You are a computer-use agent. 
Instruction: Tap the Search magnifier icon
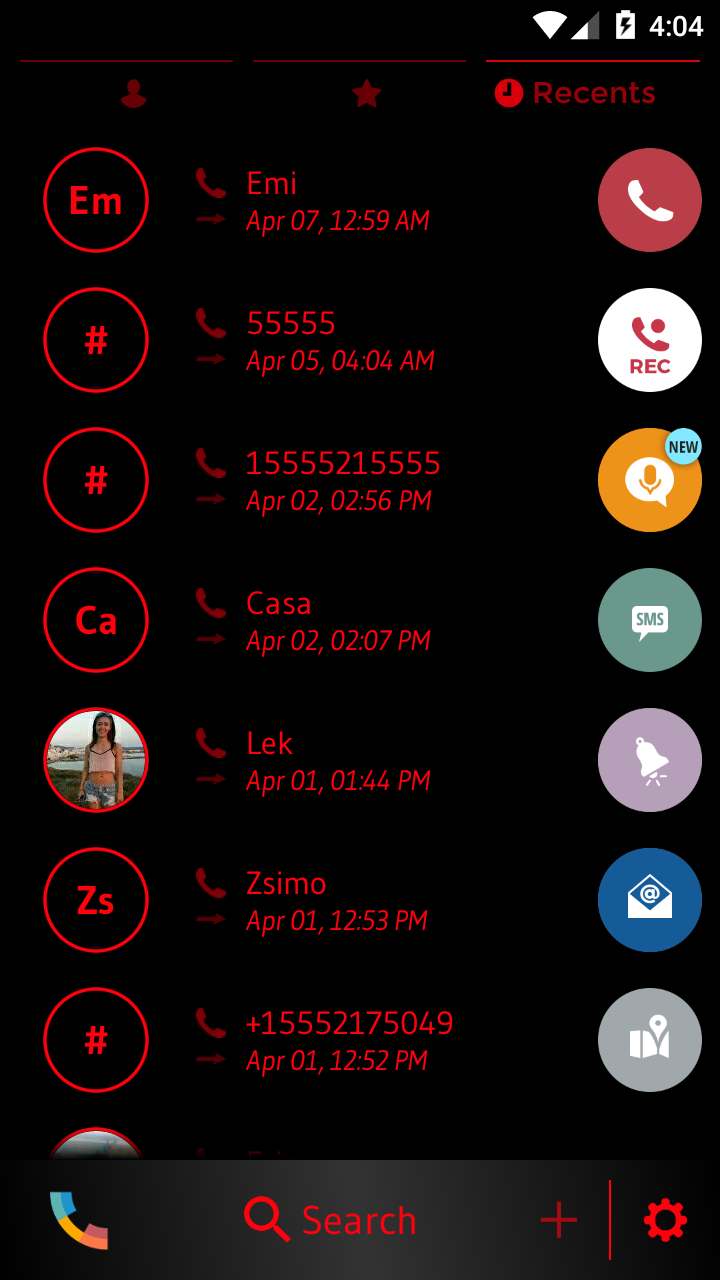(265, 1219)
